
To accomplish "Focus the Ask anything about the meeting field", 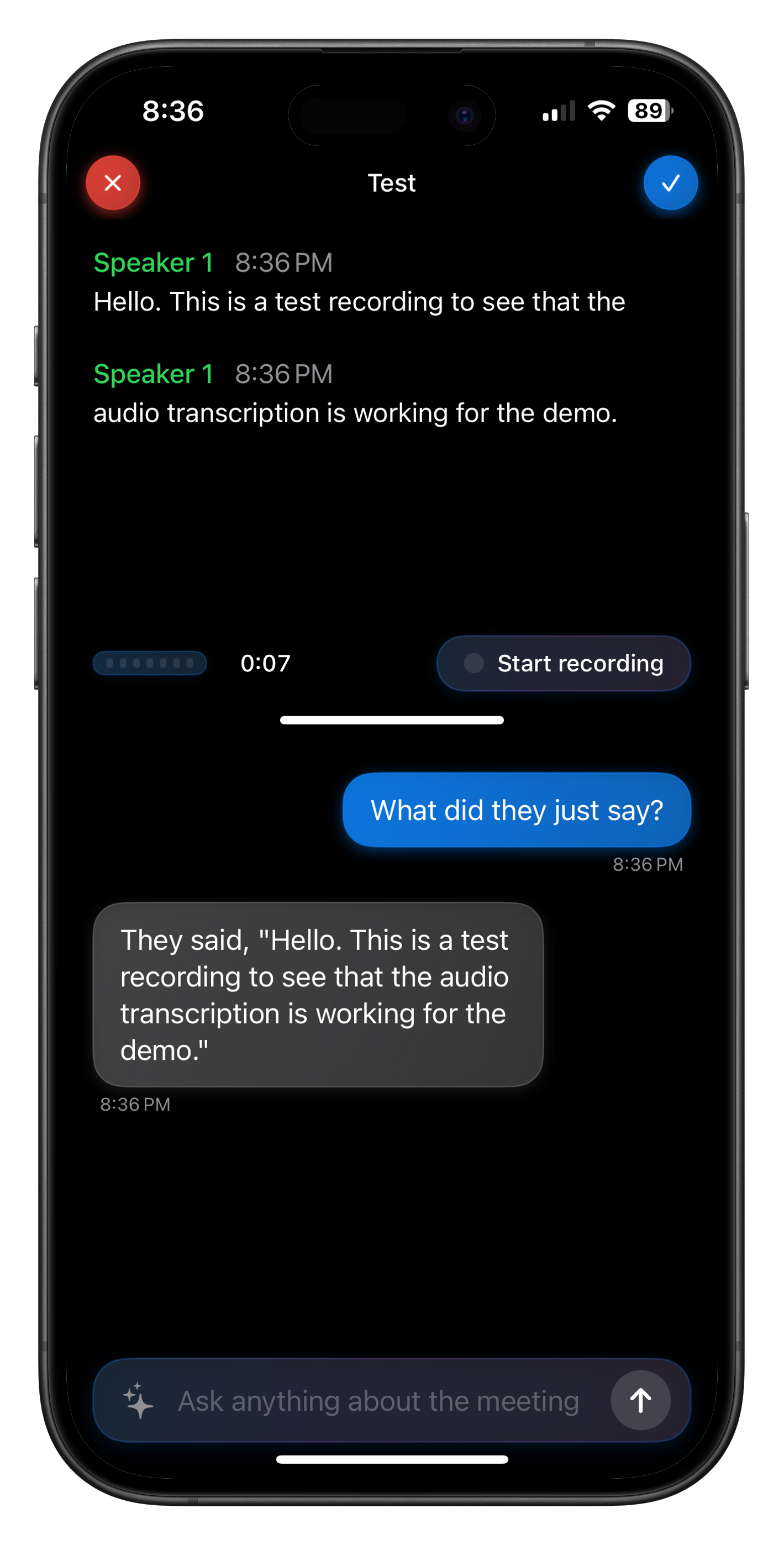I will [x=378, y=1402].
